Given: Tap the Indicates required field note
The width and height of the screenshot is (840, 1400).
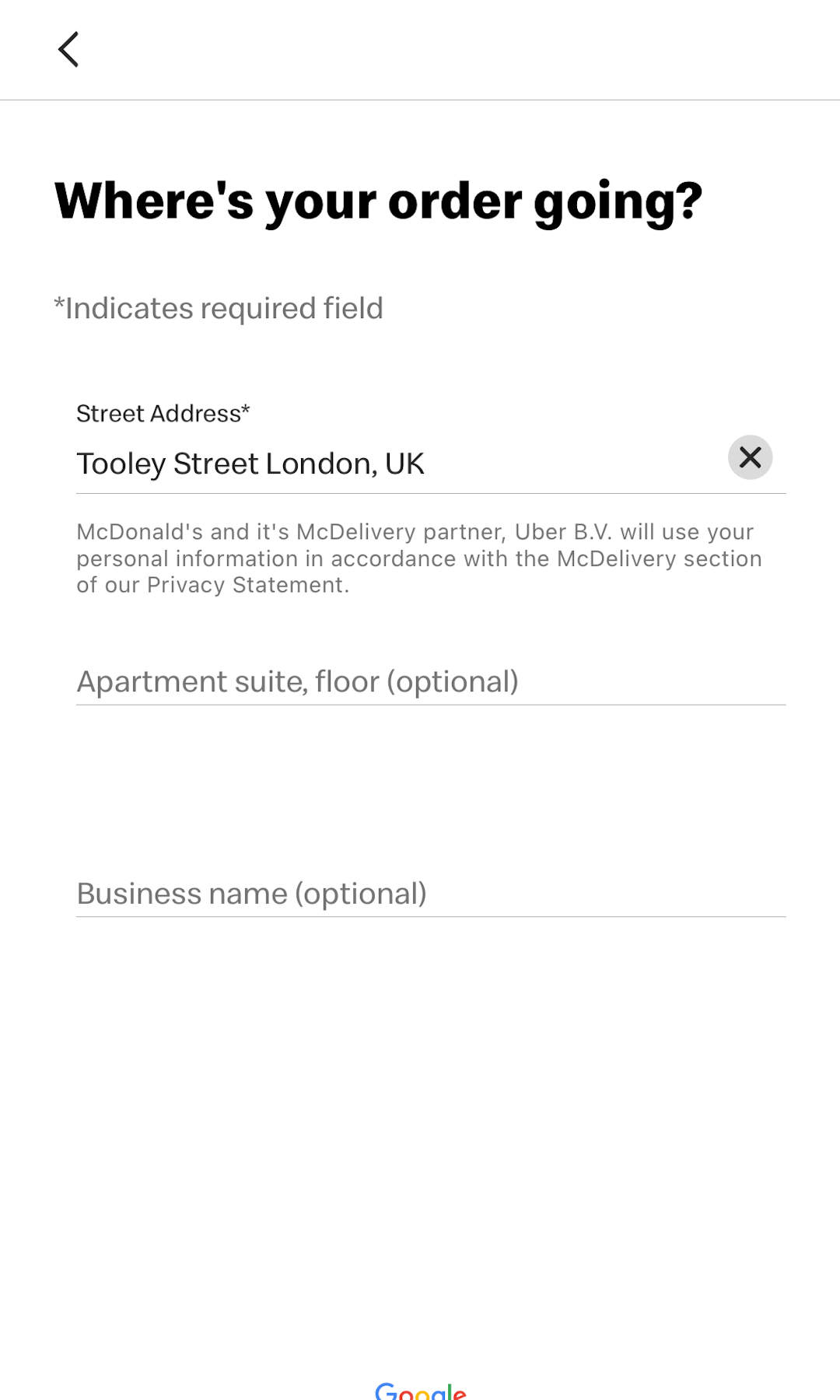Looking at the screenshot, I should [x=218, y=308].
